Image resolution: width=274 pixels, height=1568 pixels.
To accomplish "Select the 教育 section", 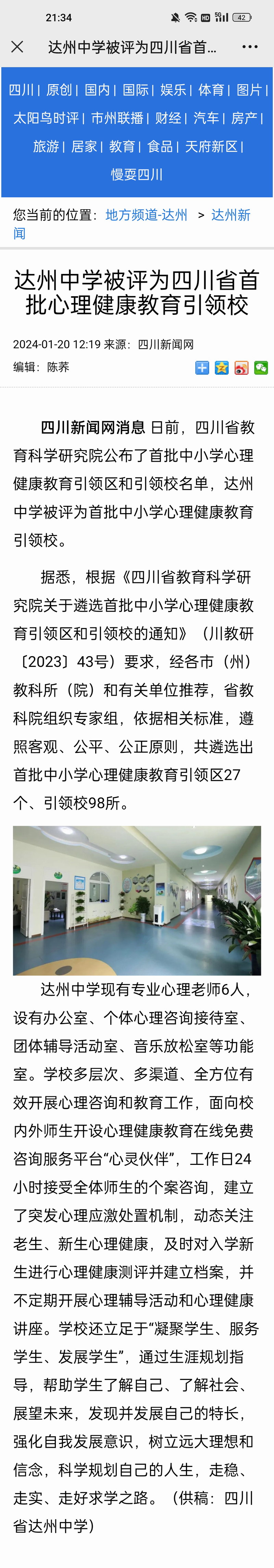I will tap(122, 147).
